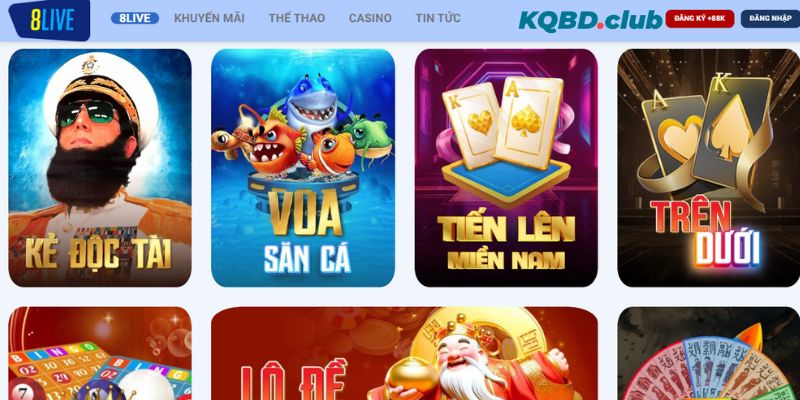This screenshot has height=400, width=800.
Task: Tap the Đăng Ký +88K button
Action: tap(700, 18)
